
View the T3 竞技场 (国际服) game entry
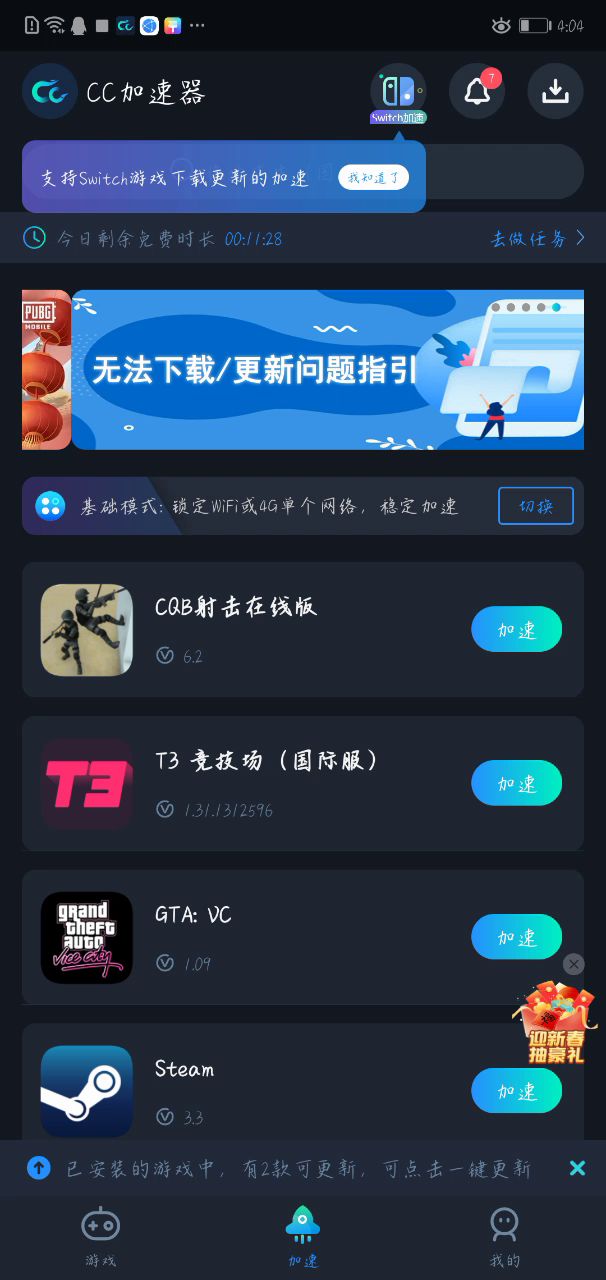[250, 783]
